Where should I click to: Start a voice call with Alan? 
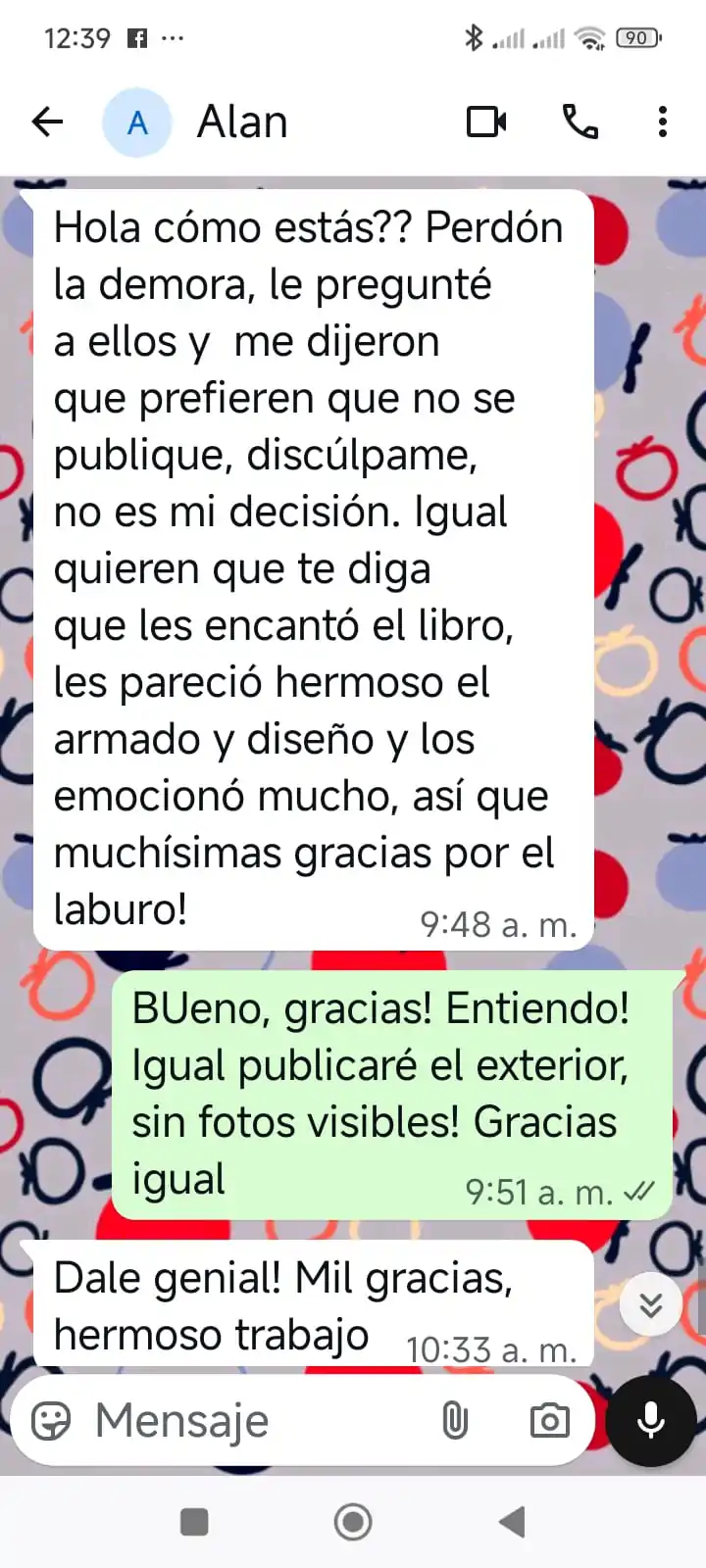click(x=580, y=122)
